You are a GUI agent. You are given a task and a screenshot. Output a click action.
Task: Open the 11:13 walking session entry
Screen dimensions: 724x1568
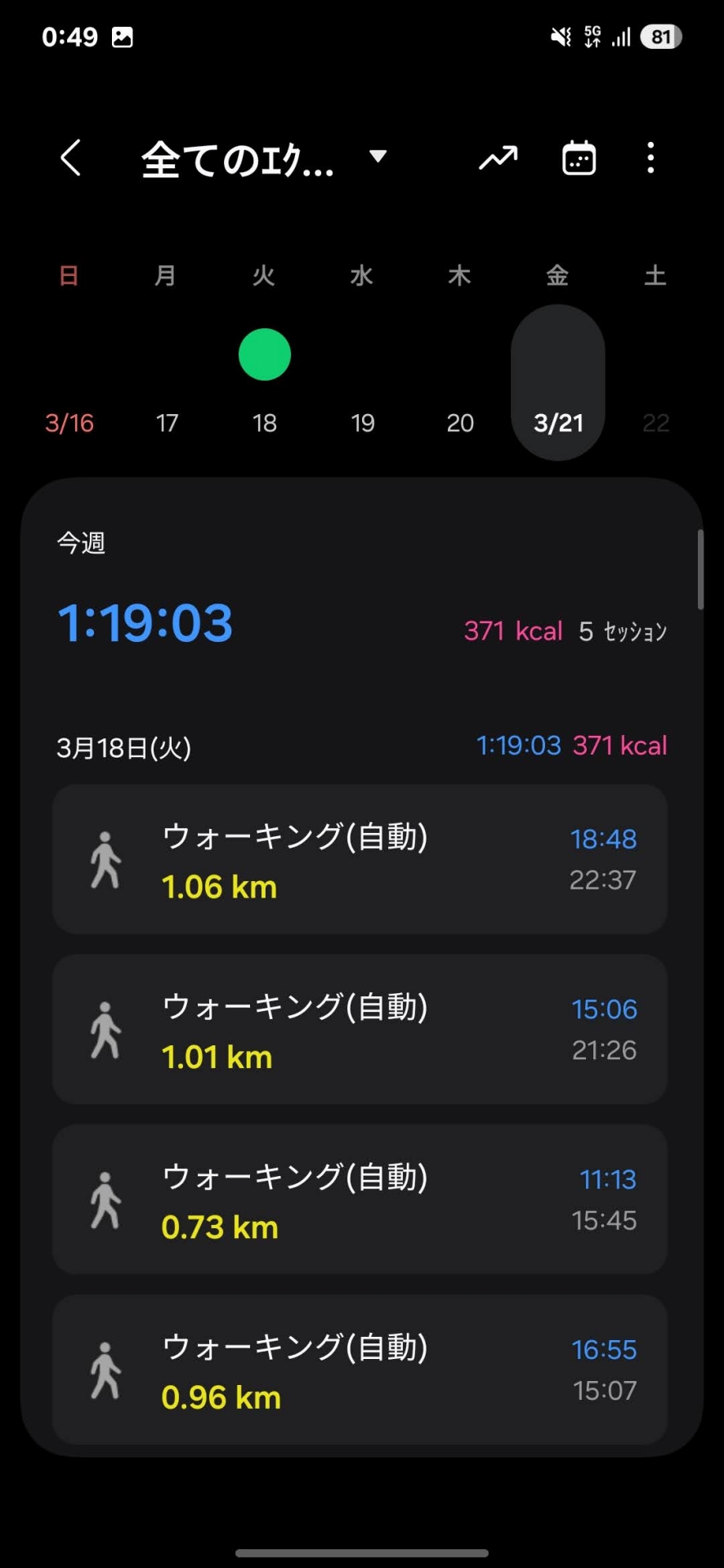click(x=360, y=1199)
